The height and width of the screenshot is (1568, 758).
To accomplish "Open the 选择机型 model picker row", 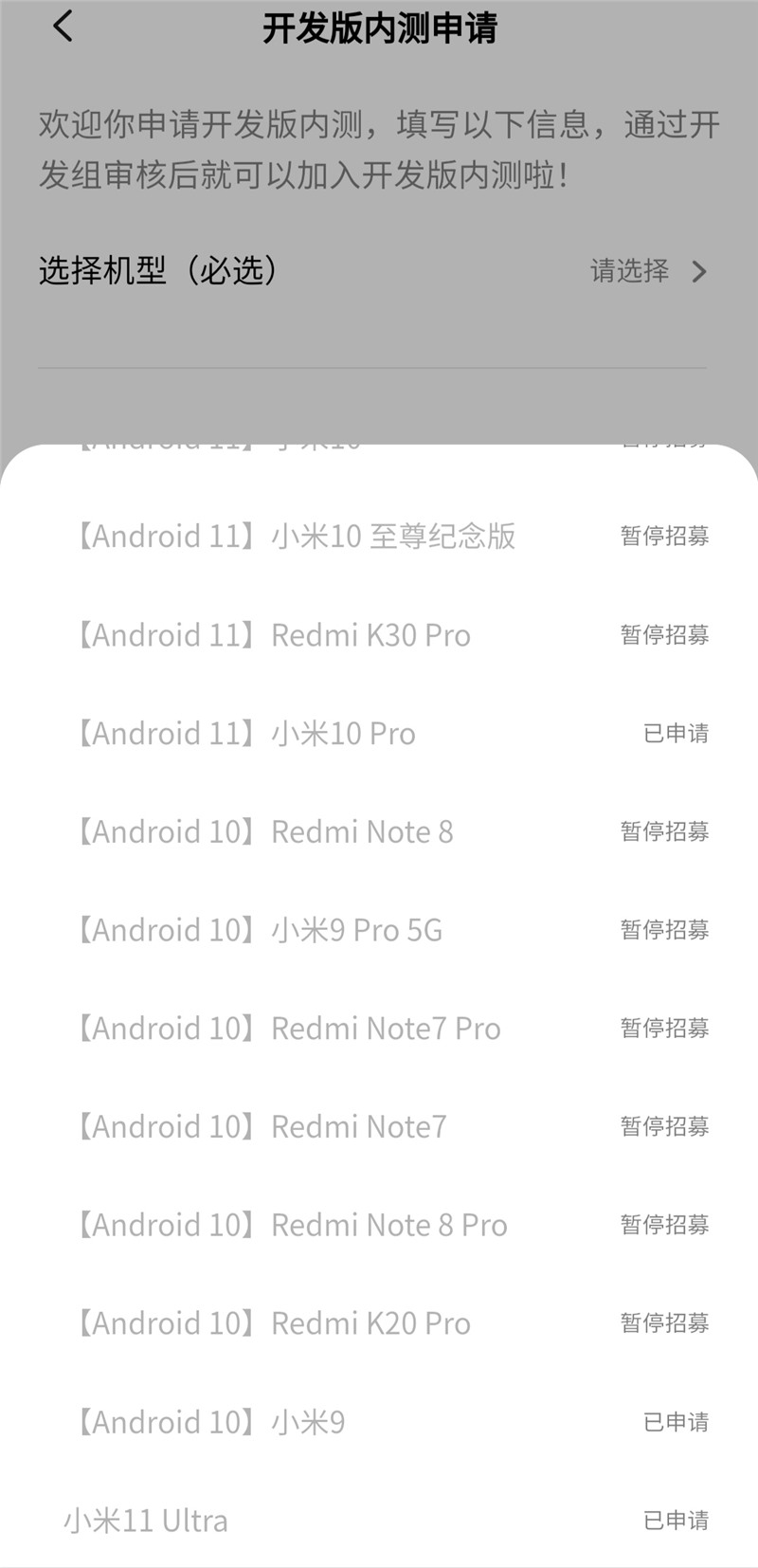I will coord(372,271).
